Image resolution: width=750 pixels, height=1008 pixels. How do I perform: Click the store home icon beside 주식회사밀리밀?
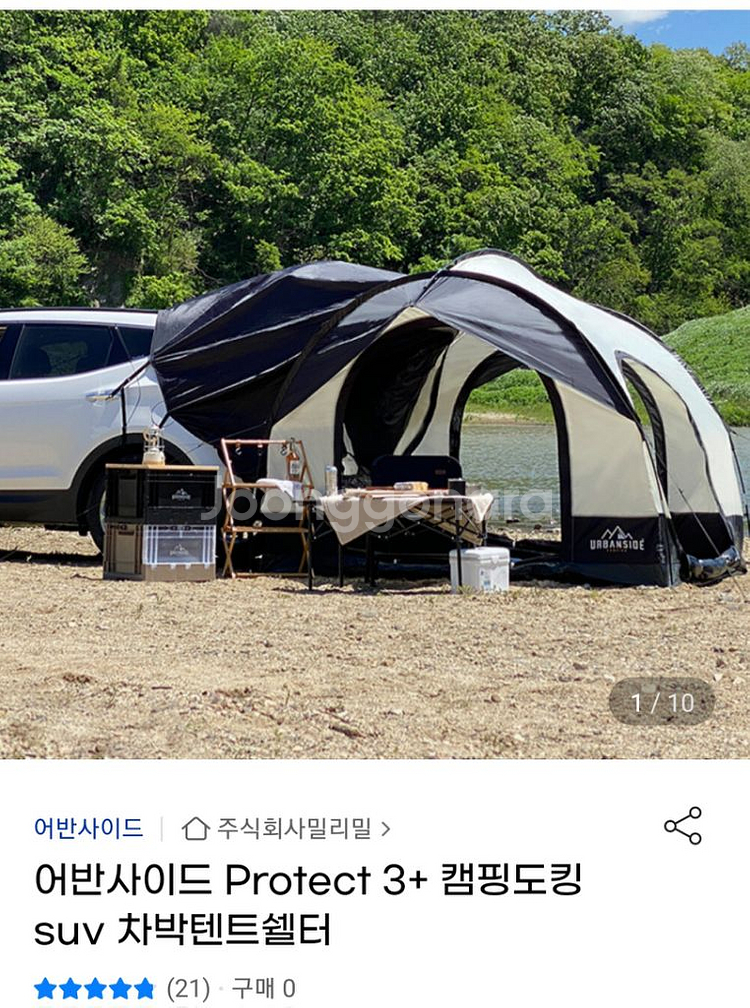point(196,824)
